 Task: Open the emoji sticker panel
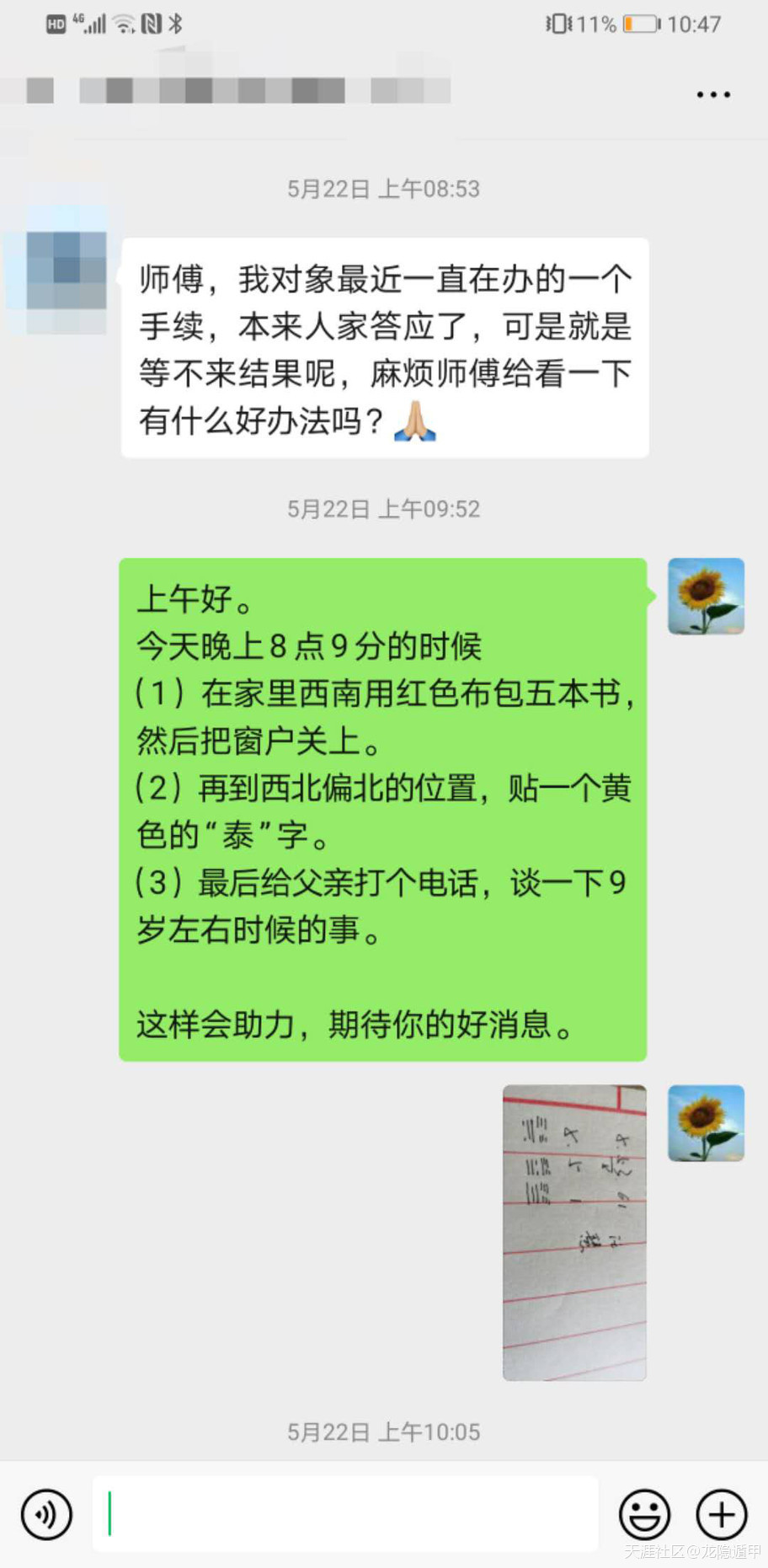click(644, 1514)
